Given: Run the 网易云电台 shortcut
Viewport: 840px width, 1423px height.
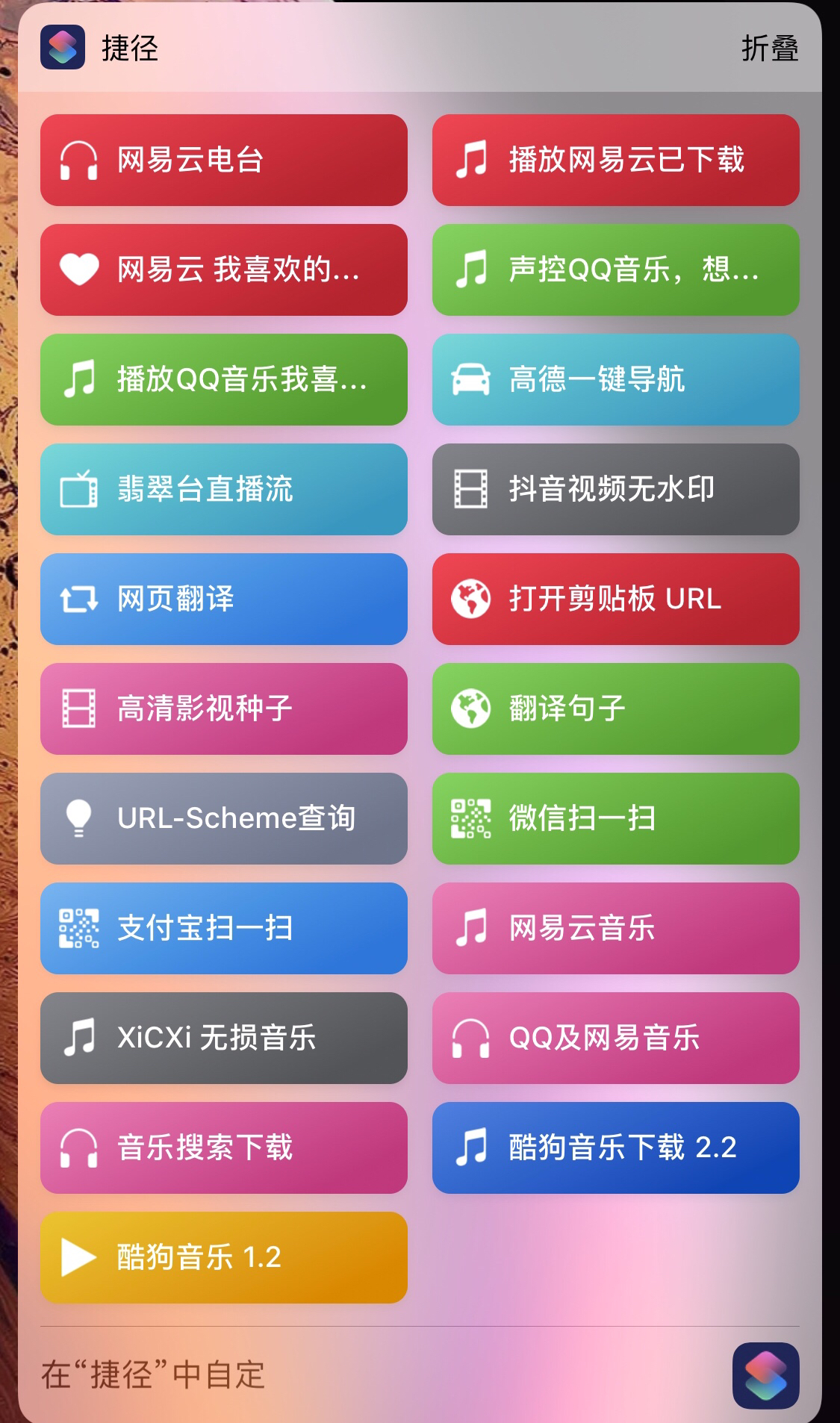Looking at the screenshot, I should pos(224,160).
